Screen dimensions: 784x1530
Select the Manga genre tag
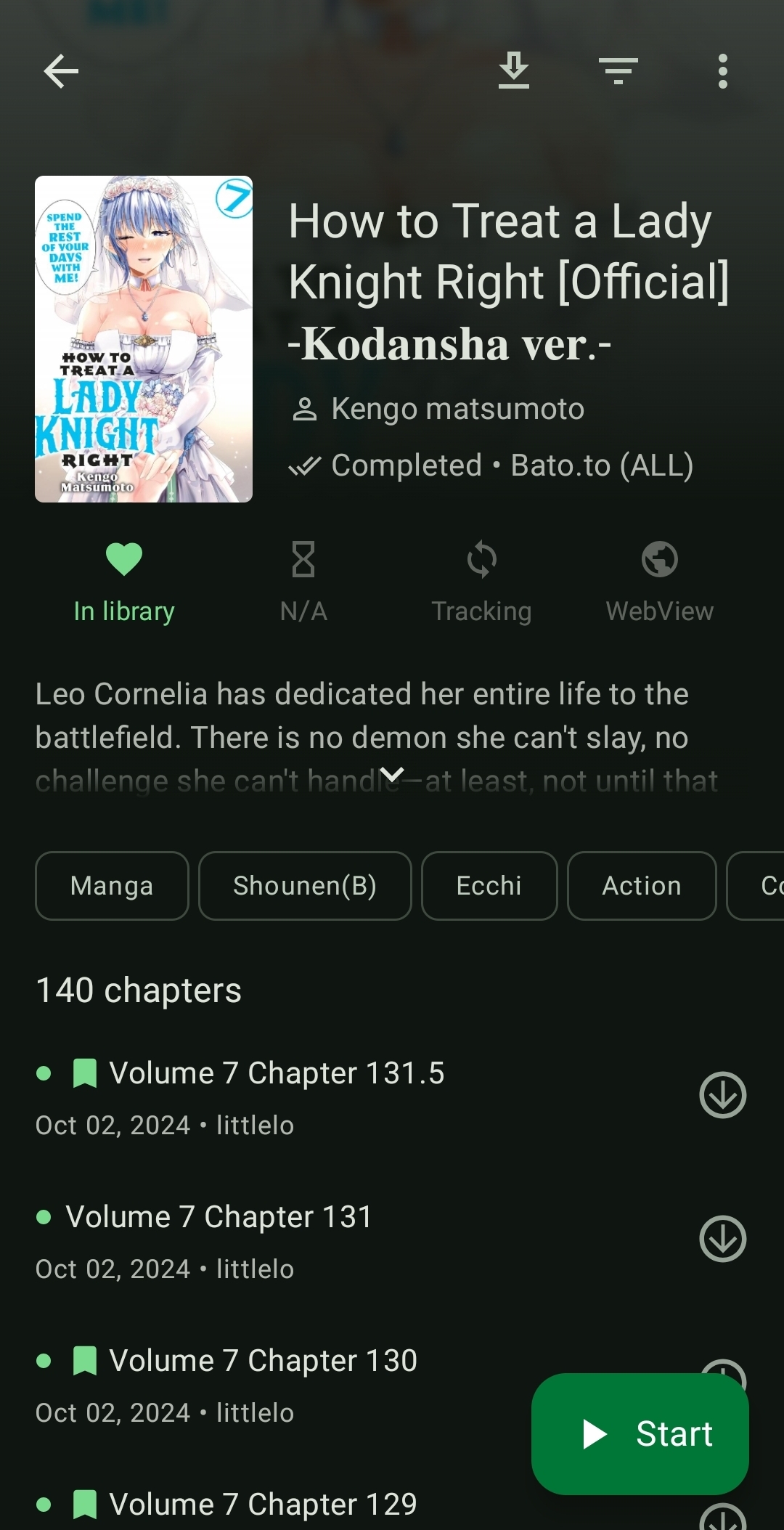[x=112, y=886]
